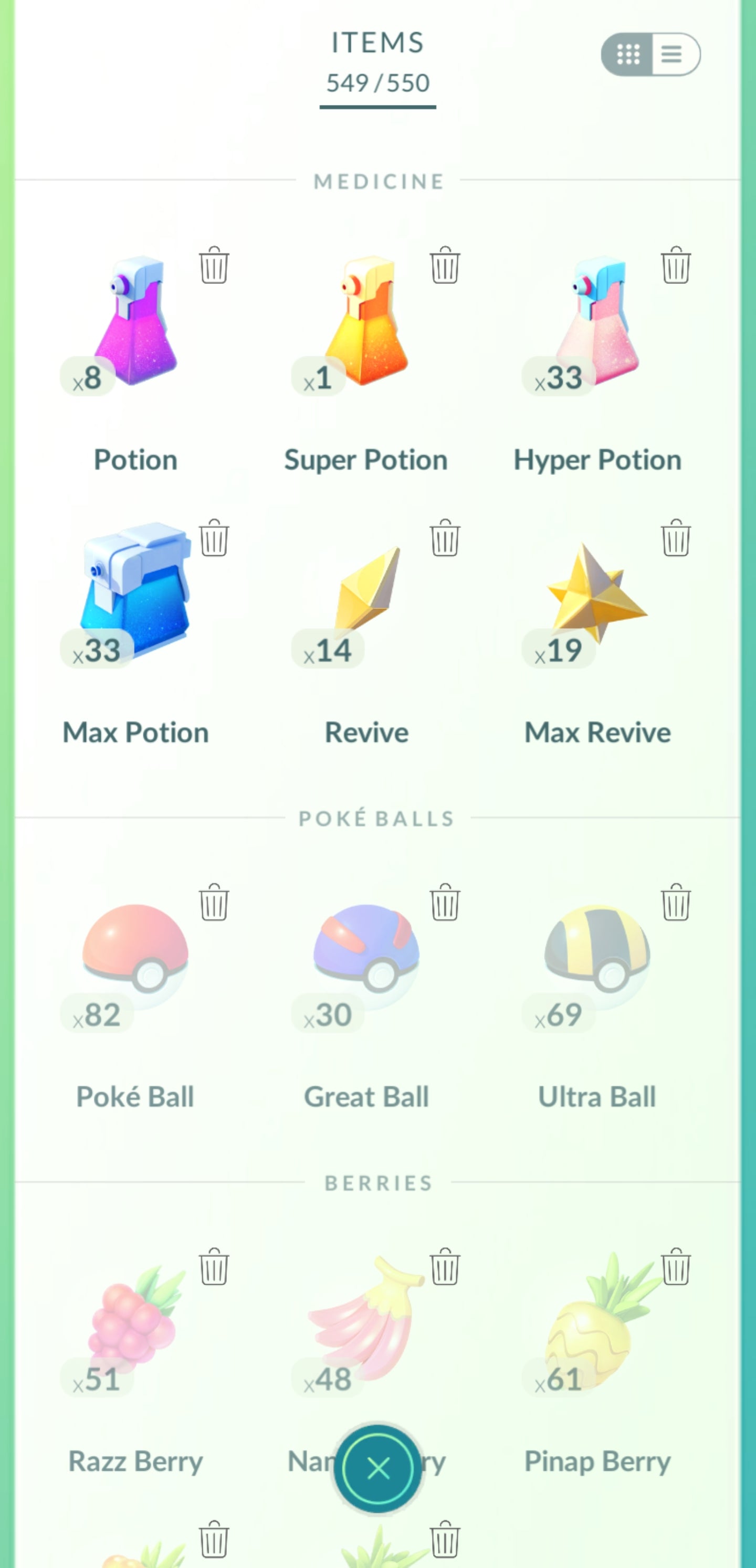Screen dimensions: 756x1568
Task: Tap the Great Ball trash icon
Action: 445,902
